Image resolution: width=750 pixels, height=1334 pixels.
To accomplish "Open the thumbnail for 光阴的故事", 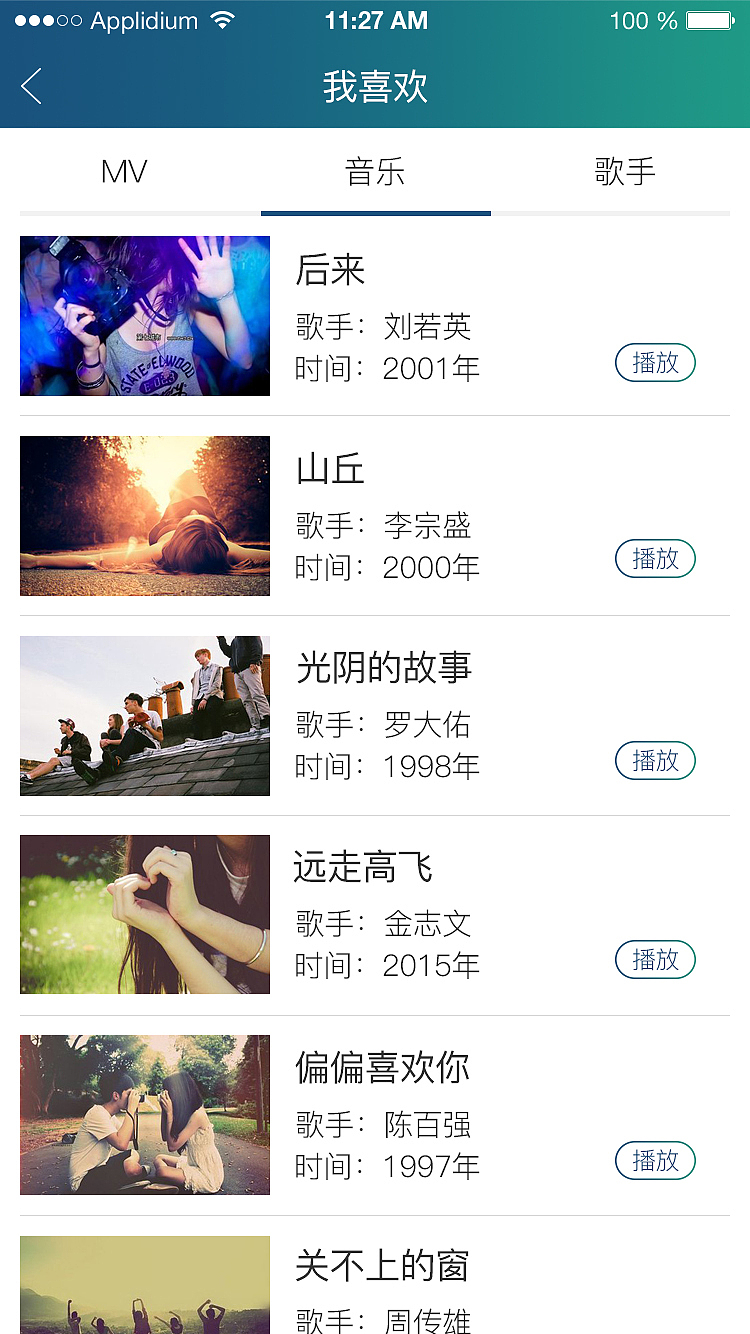I will coord(144,715).
